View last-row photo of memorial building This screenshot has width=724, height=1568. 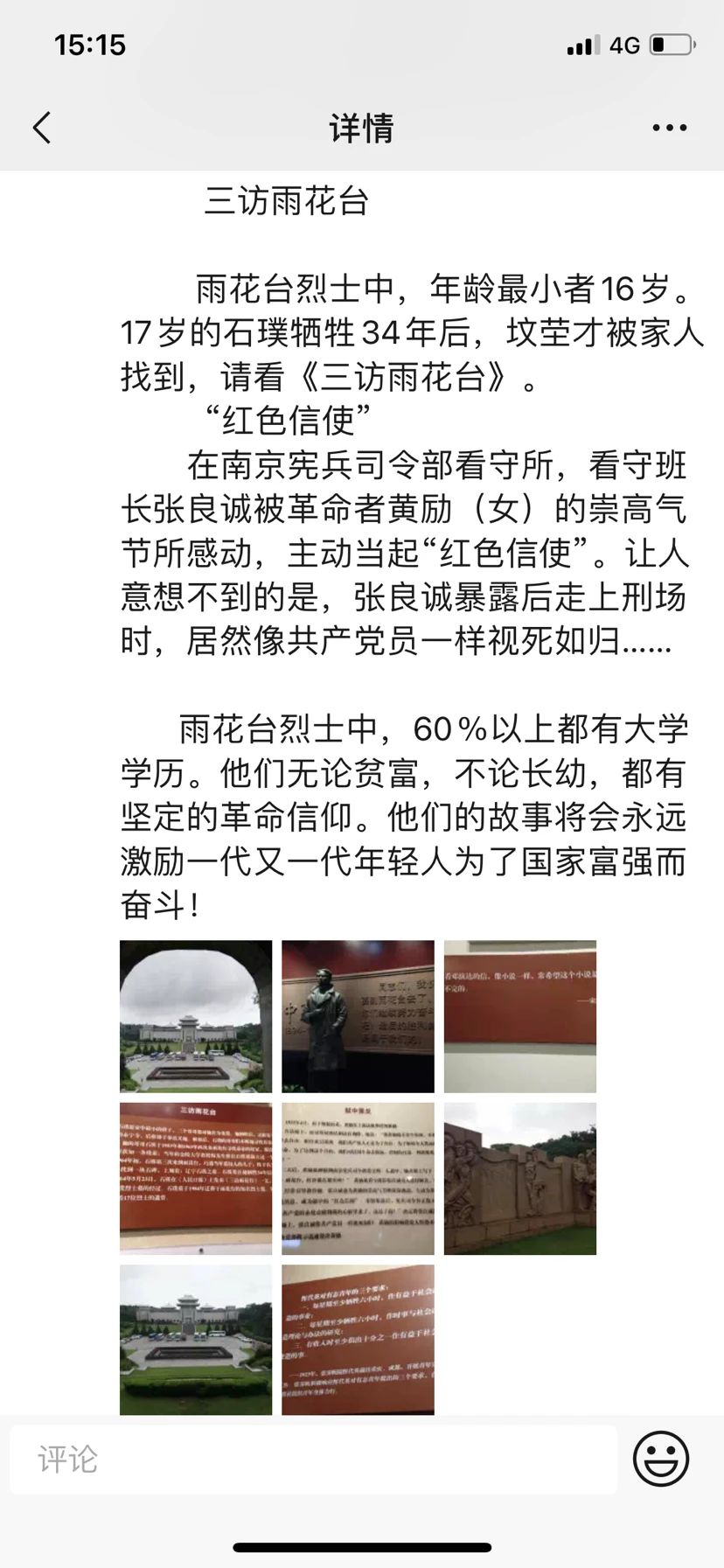point(196,1340)
